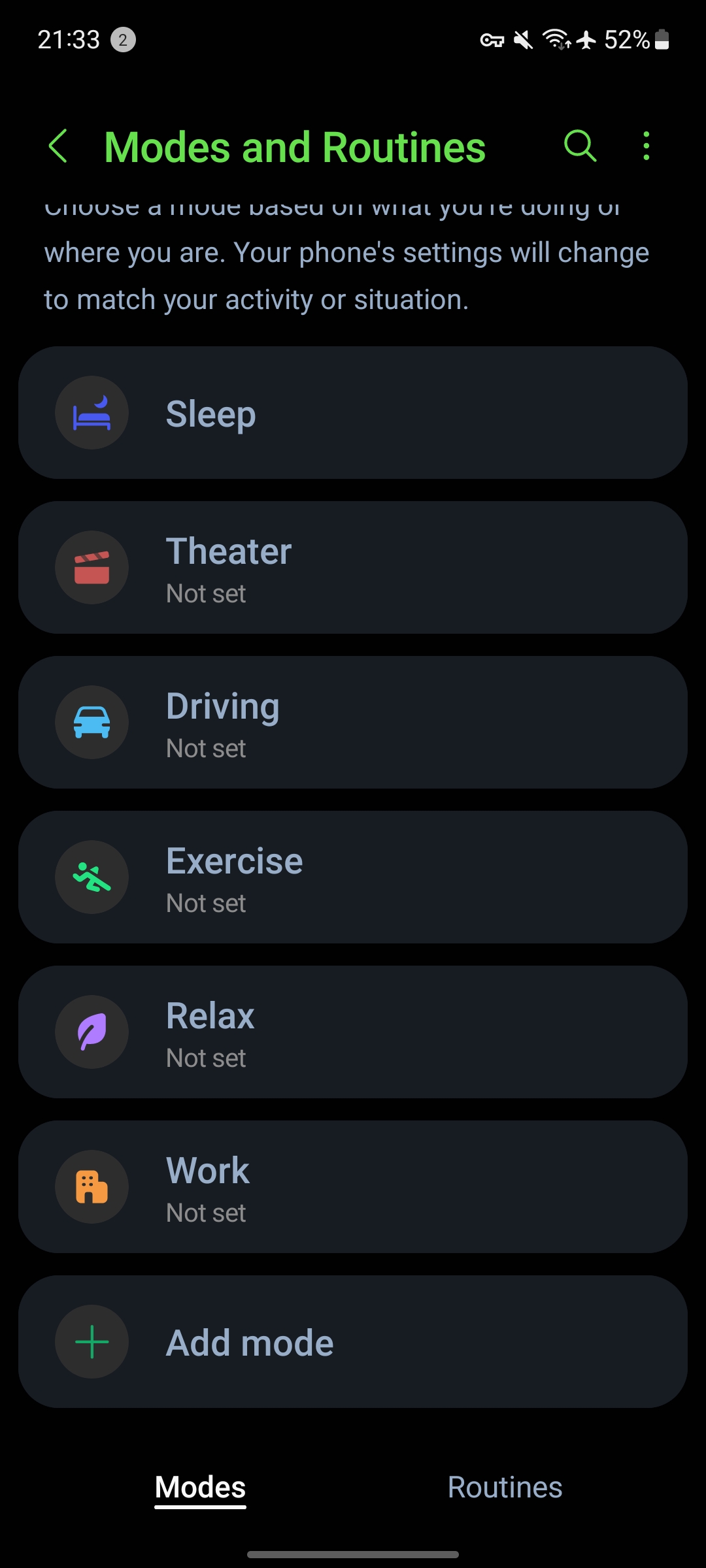This screenshot has width=706, height=1568.
Task: Add a new mode
Action: [x=353, y=1342]
